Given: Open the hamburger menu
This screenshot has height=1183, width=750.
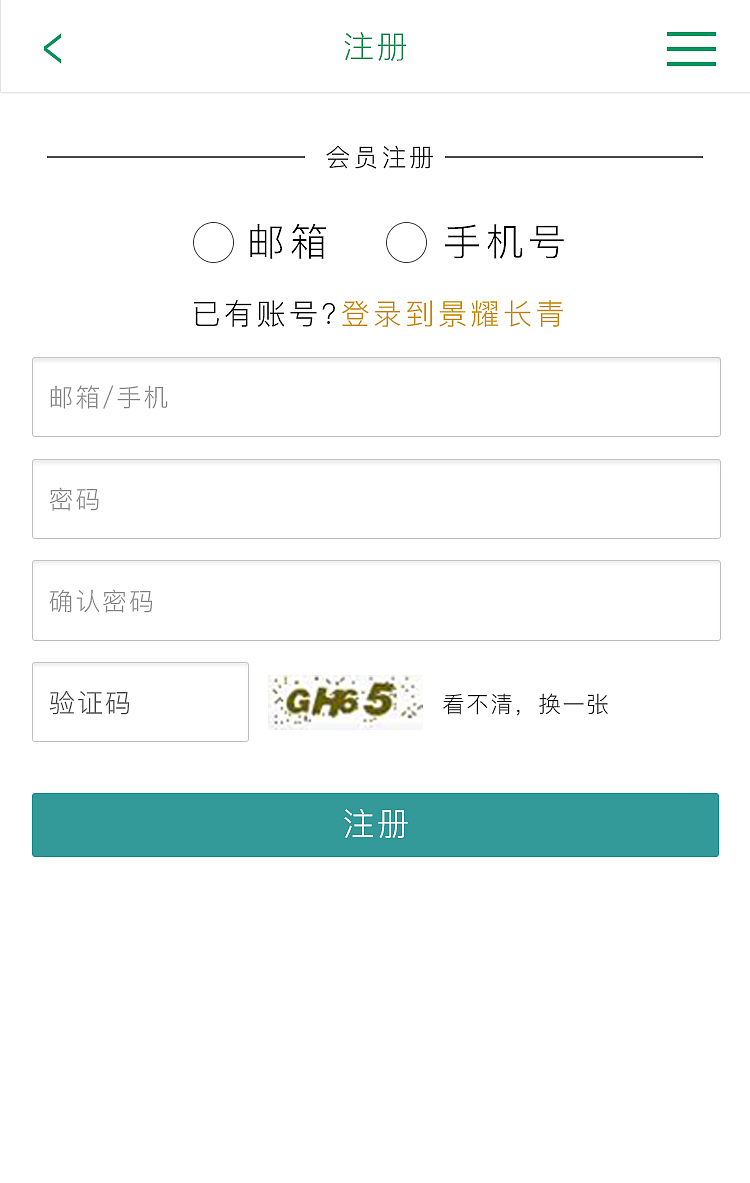Looking at the screenshot, I should point(691,48).
